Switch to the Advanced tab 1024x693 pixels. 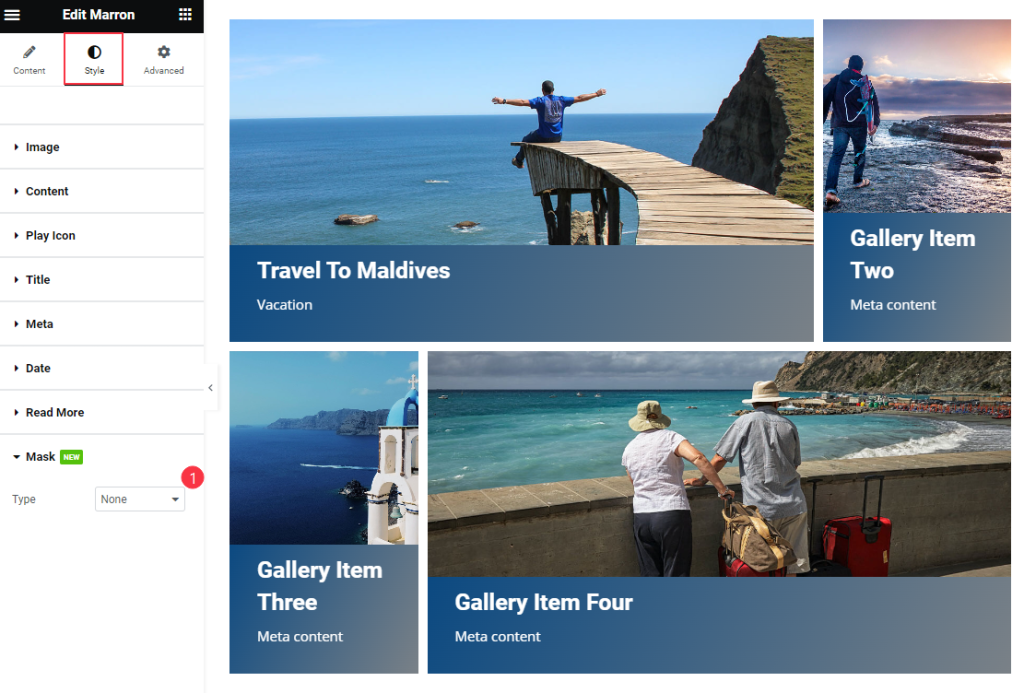point(163,59)
